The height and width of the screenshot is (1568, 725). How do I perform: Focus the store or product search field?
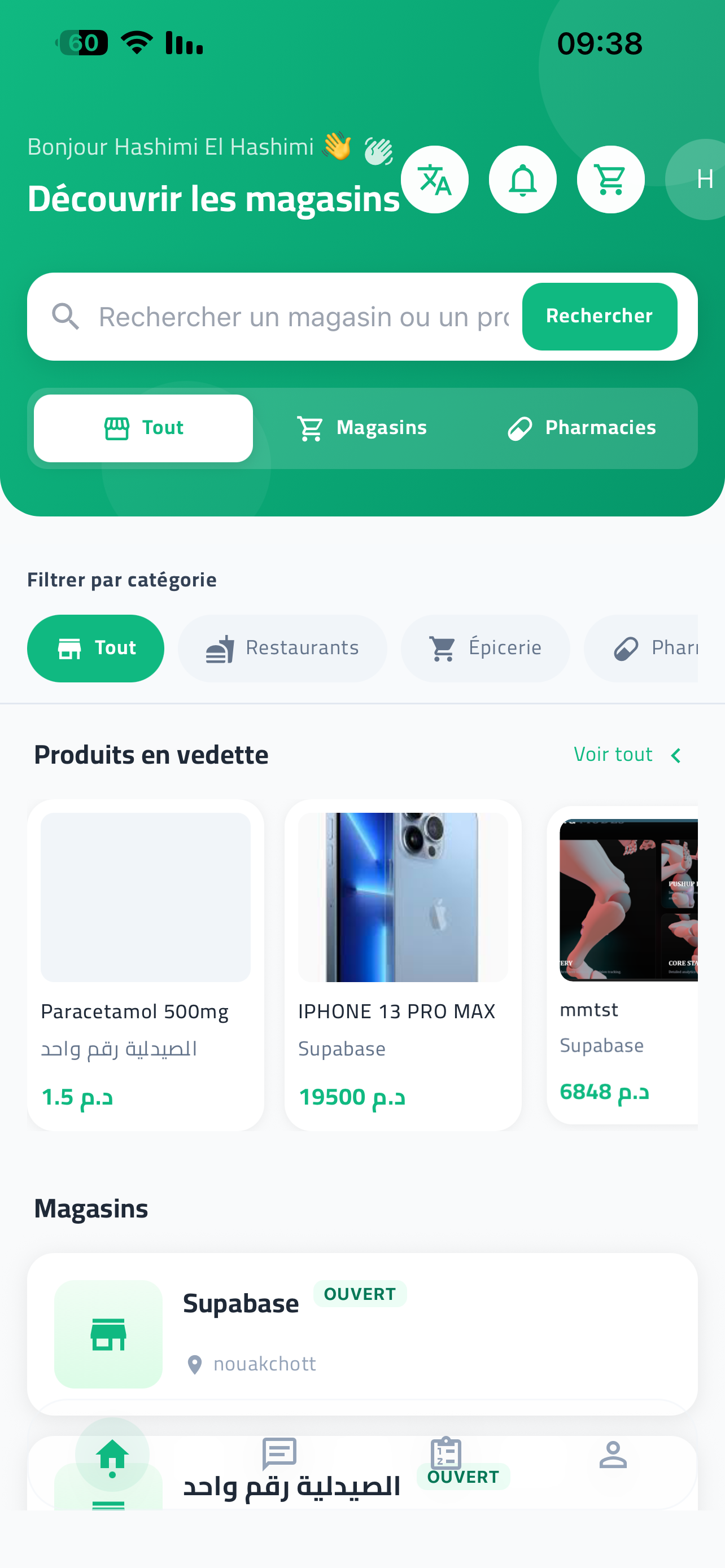(x=303, y=317)
